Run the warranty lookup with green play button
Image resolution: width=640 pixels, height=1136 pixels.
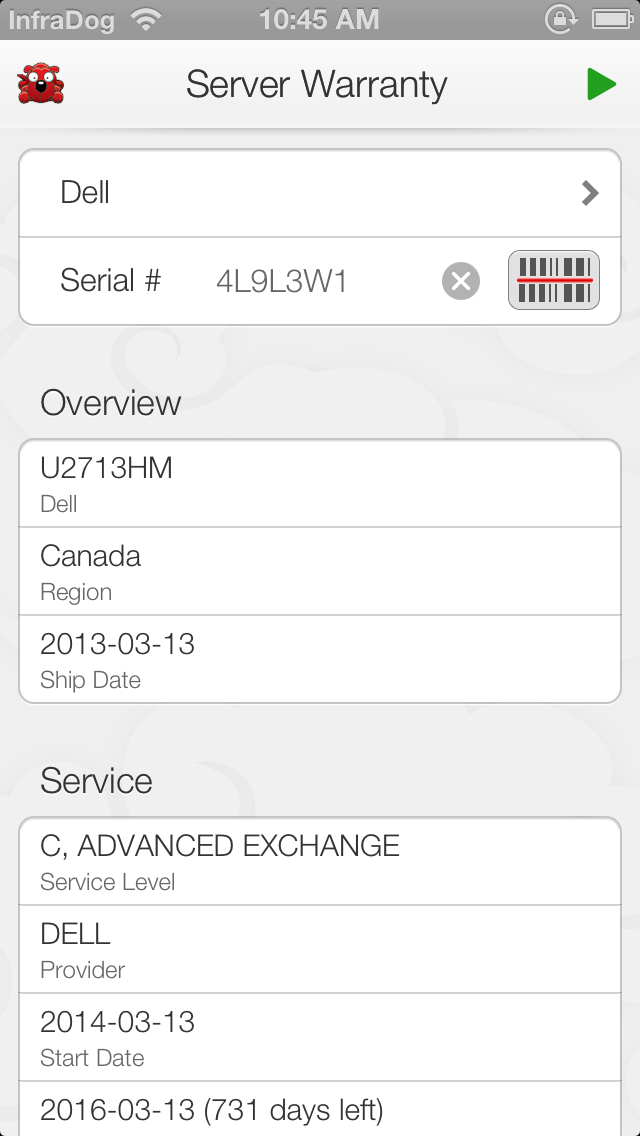pyautogui.click(x=601, y=84)
